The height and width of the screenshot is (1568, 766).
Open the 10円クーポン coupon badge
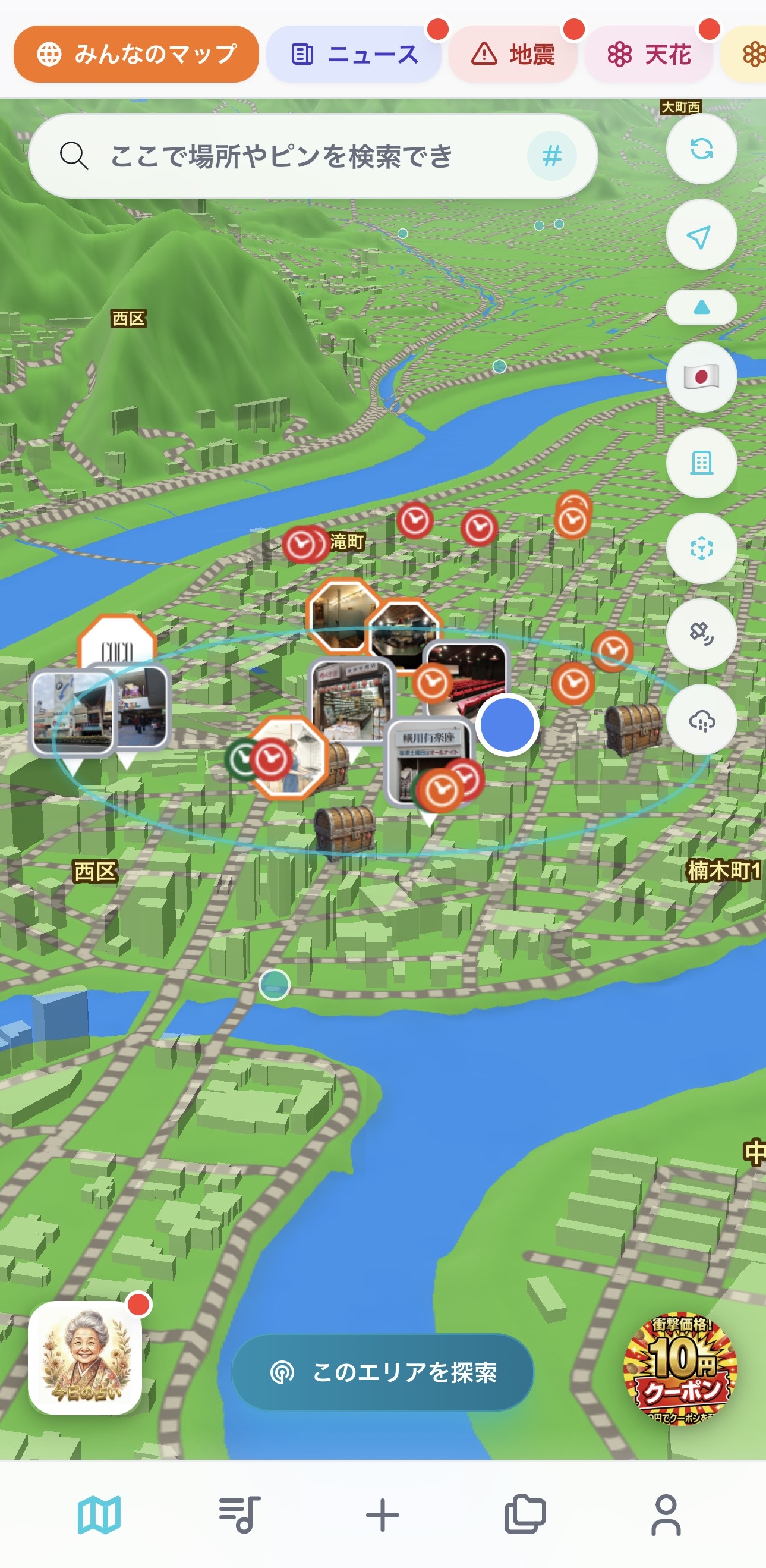click(x=680, y=1367)
